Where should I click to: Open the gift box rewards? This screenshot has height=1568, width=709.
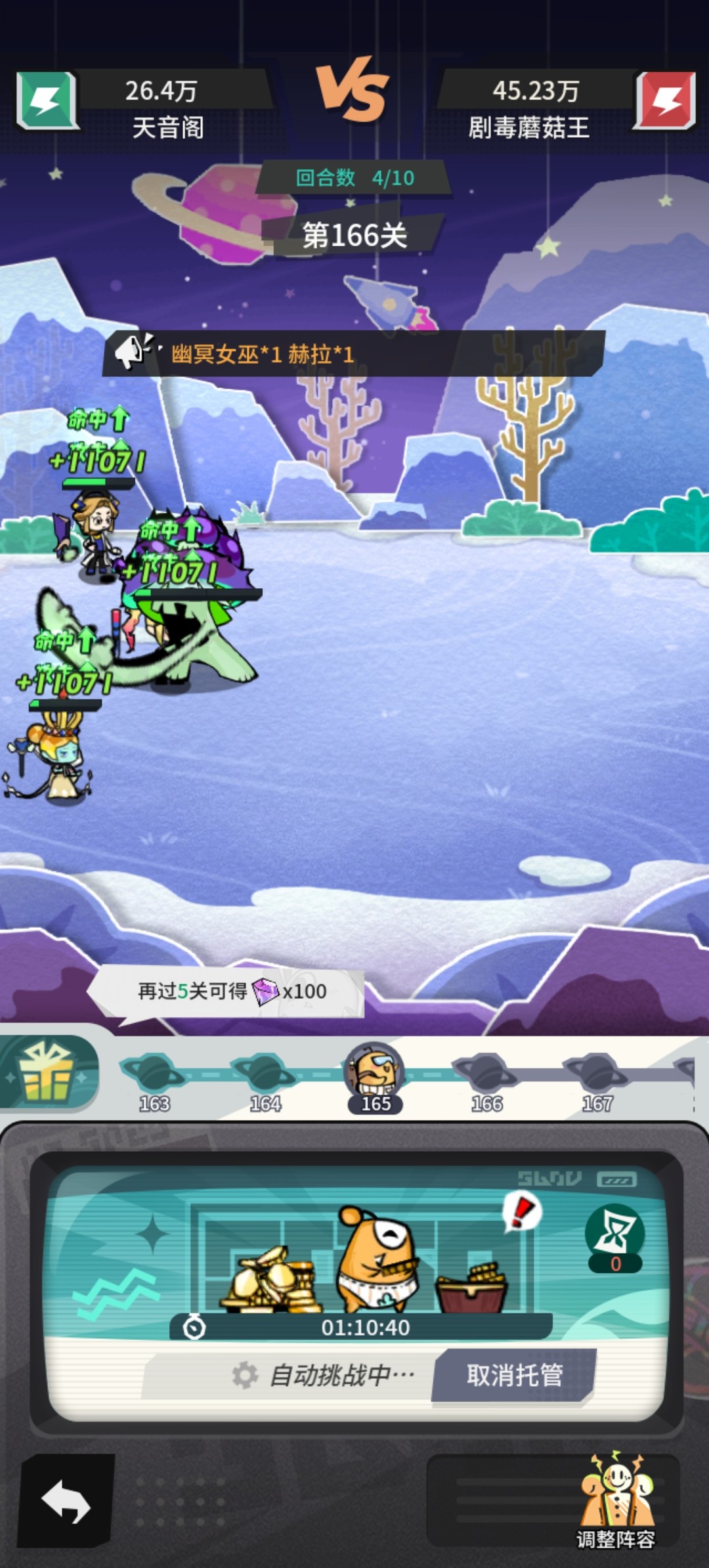(x=46, y=1074)
